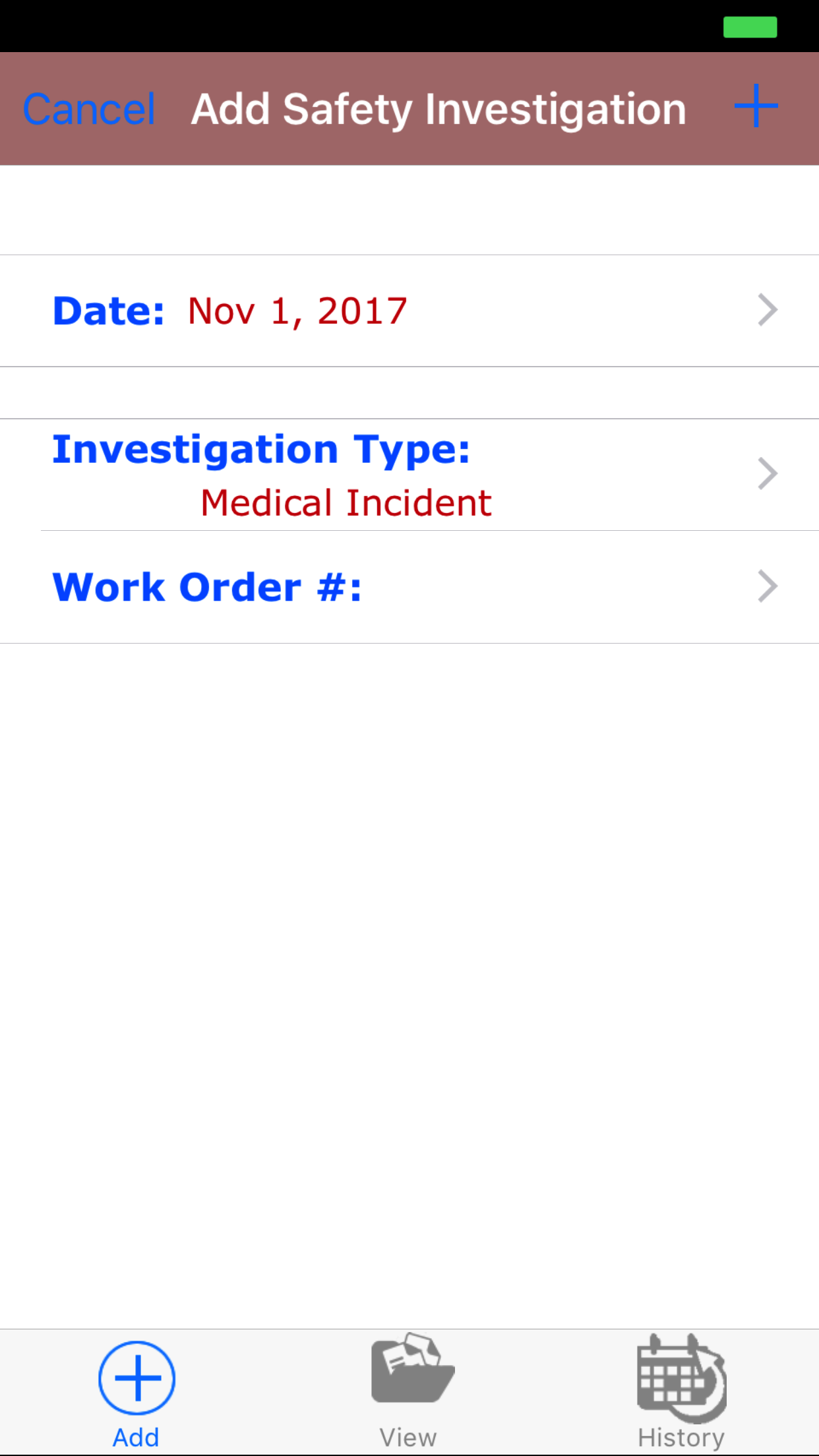Tap the plus icon in the header
Image resolution: width=819 pixels, height=1456 pixels.
[x=756, y=106]
